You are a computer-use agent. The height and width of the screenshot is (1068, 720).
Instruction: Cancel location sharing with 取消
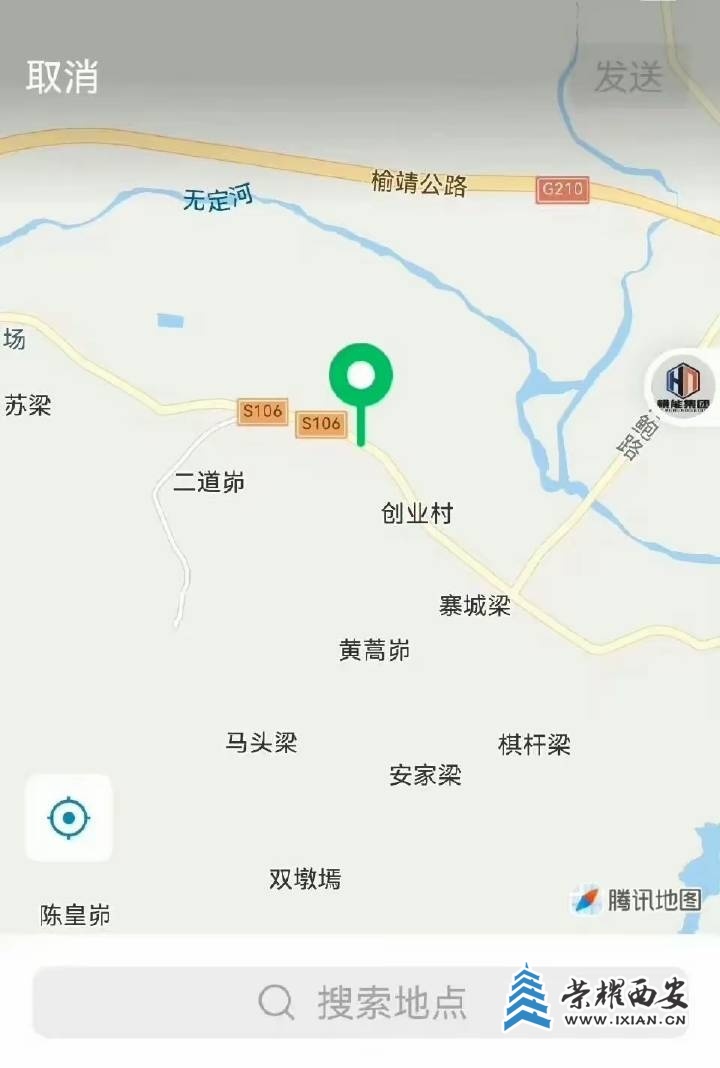62,77
